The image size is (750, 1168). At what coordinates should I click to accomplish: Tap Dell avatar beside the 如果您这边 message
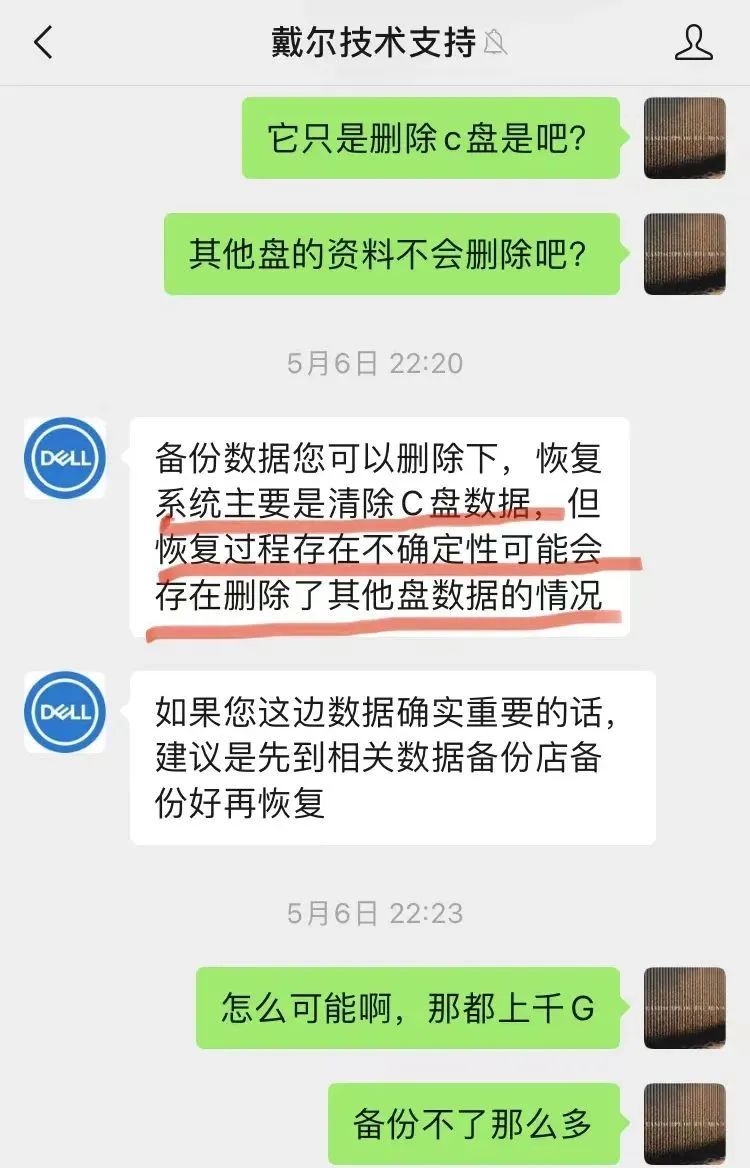65,712
